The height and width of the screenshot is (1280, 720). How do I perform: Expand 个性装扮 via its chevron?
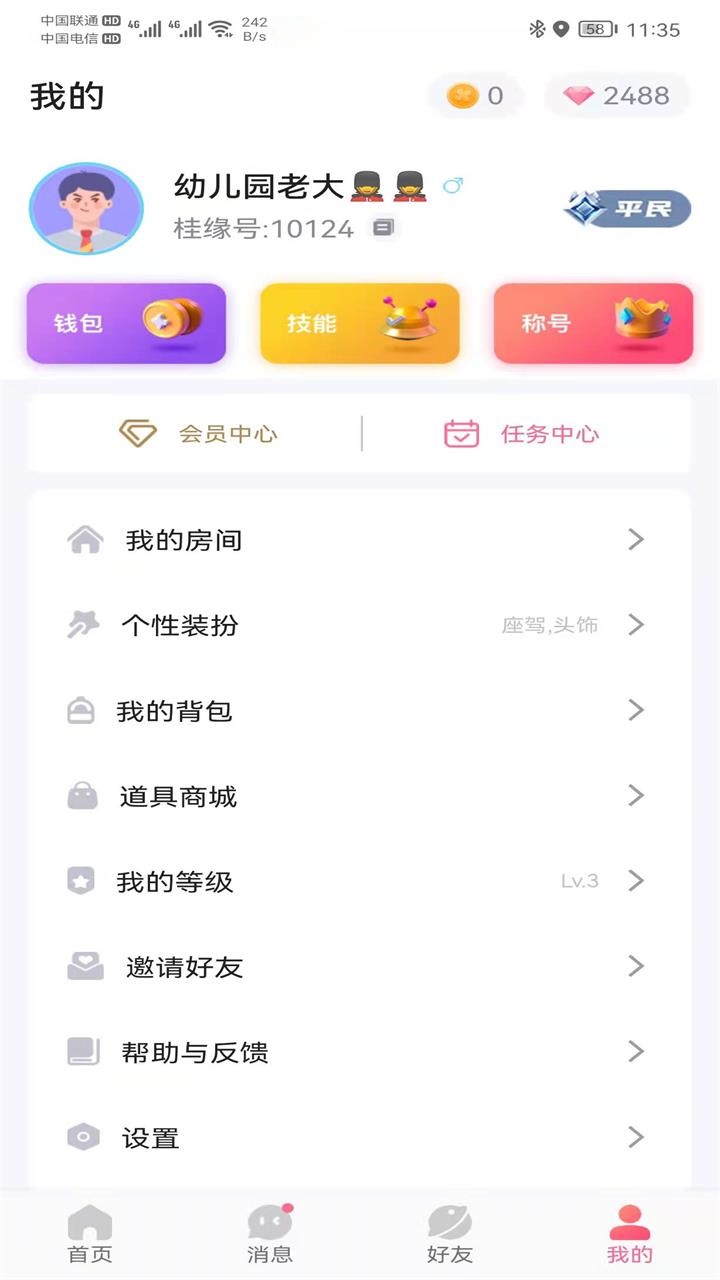click(x=636, y=625)
